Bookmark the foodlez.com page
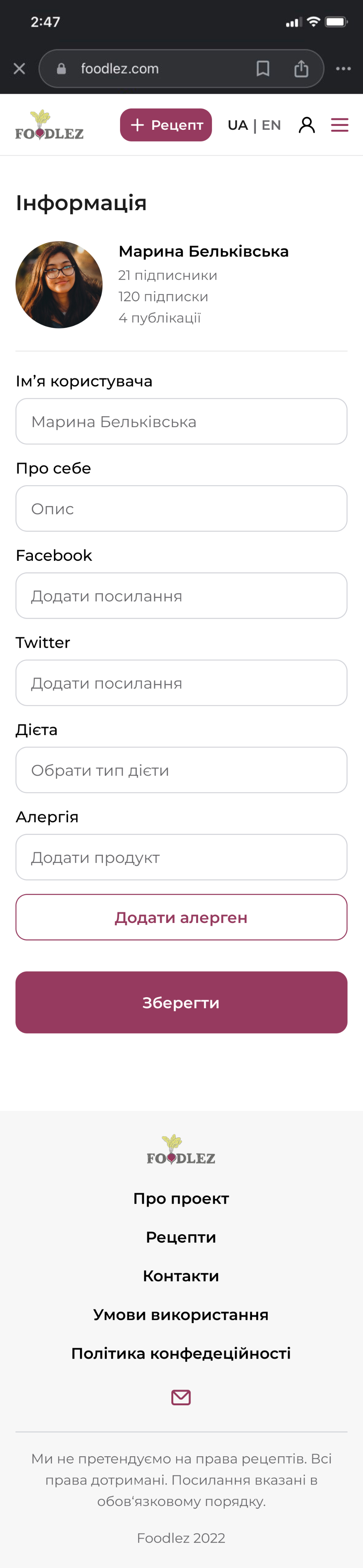The width and height of the screenshot is (363, 1568). (263, 69)
